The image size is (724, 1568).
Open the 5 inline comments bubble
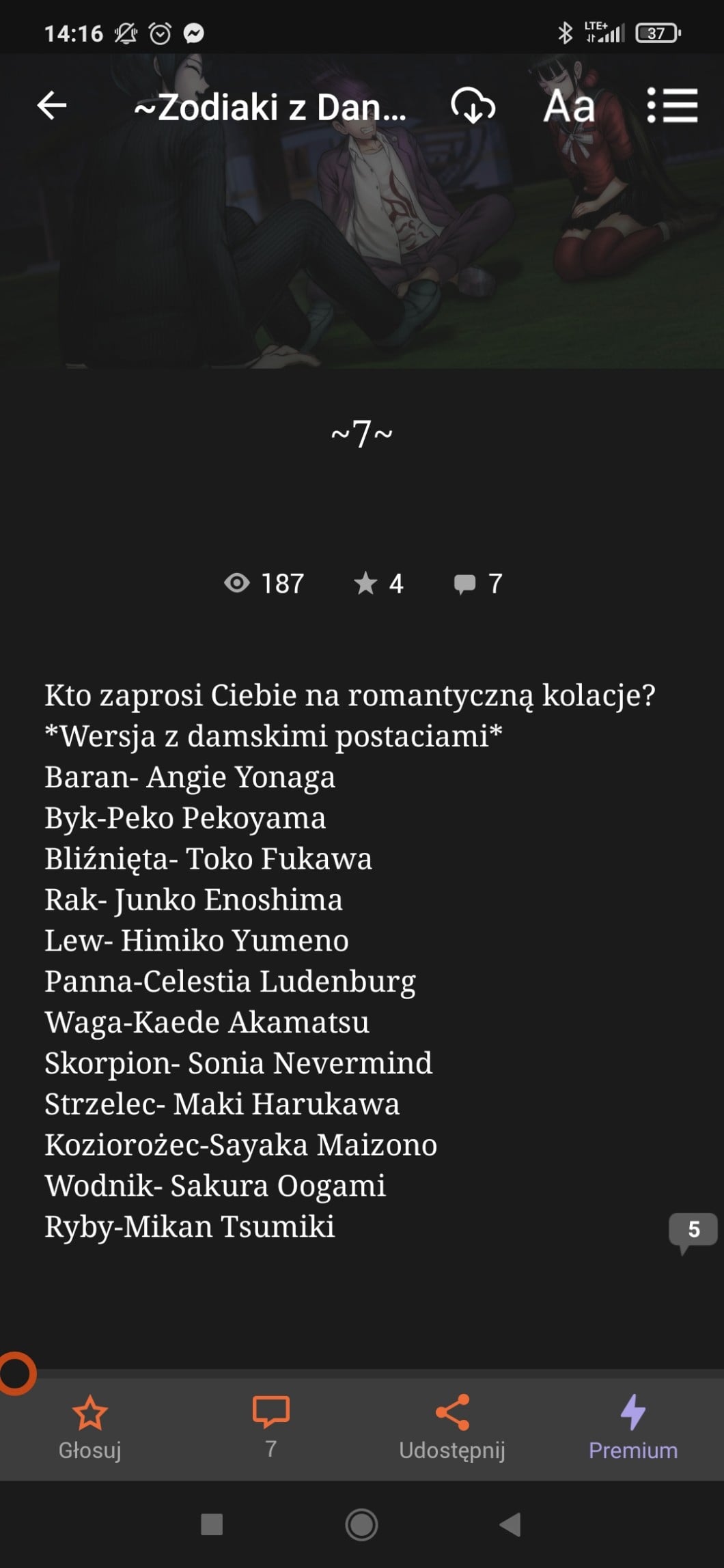[693, 1232]
